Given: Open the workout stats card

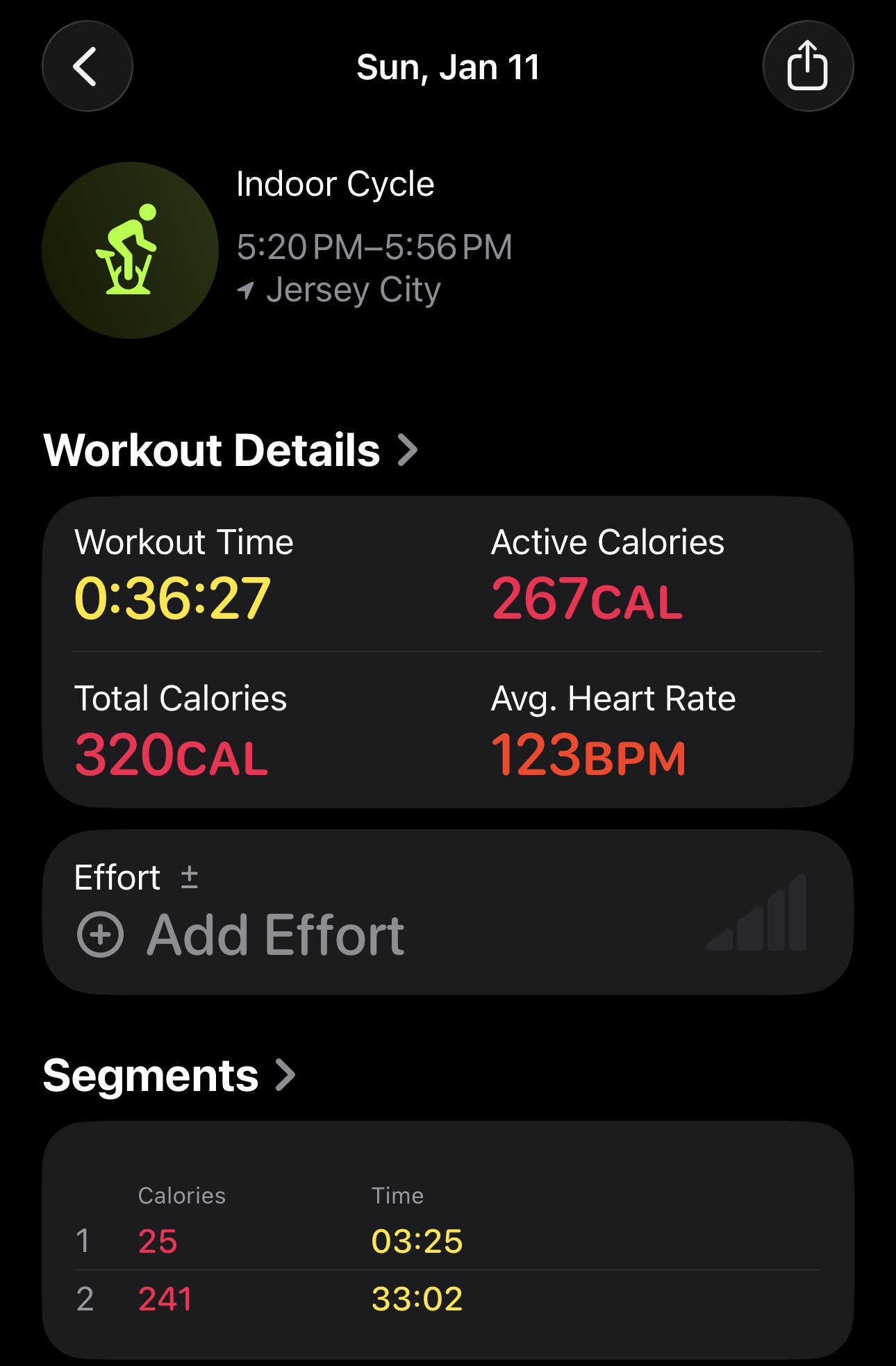Looking at the screenshot, I should (x=447, y=651).
